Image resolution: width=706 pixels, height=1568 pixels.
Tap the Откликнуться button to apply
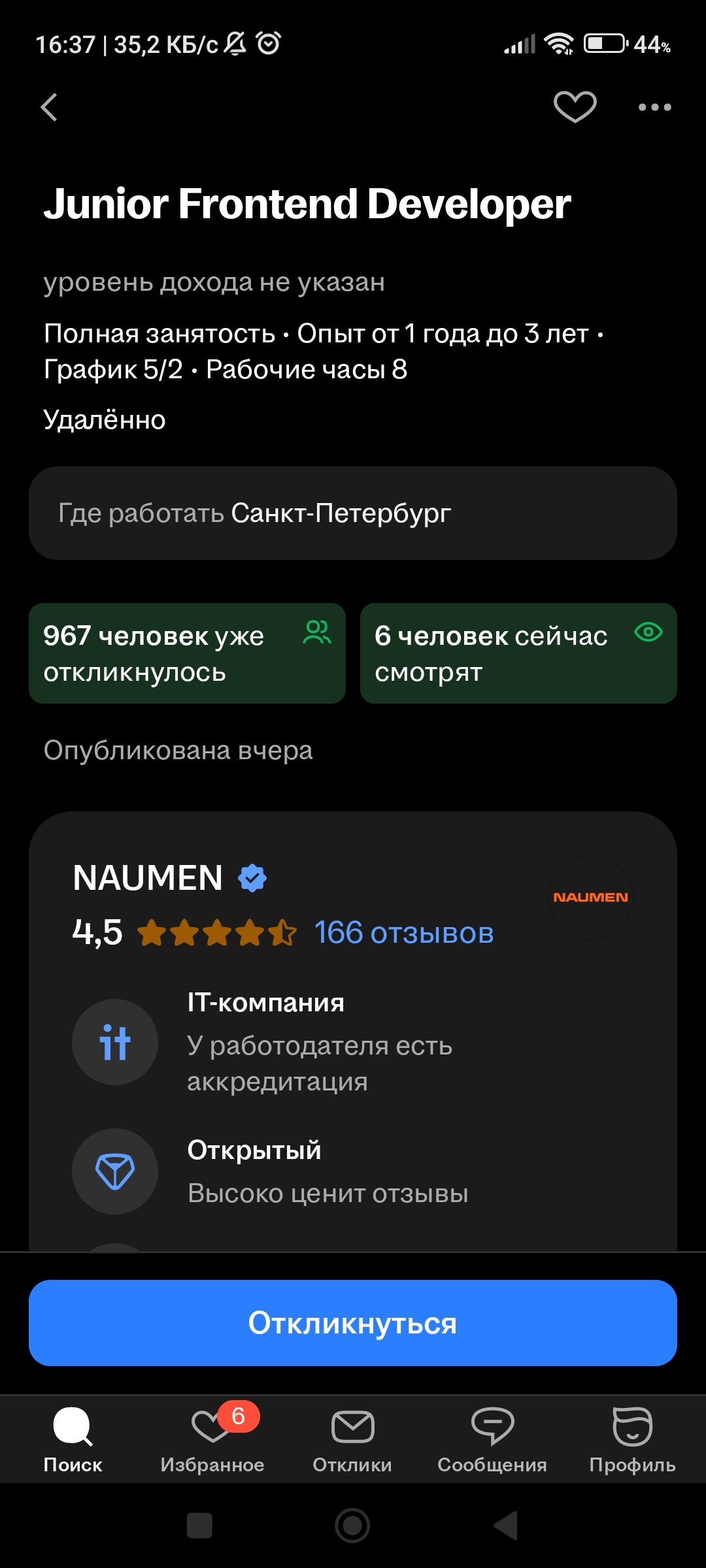[353, 1323]
